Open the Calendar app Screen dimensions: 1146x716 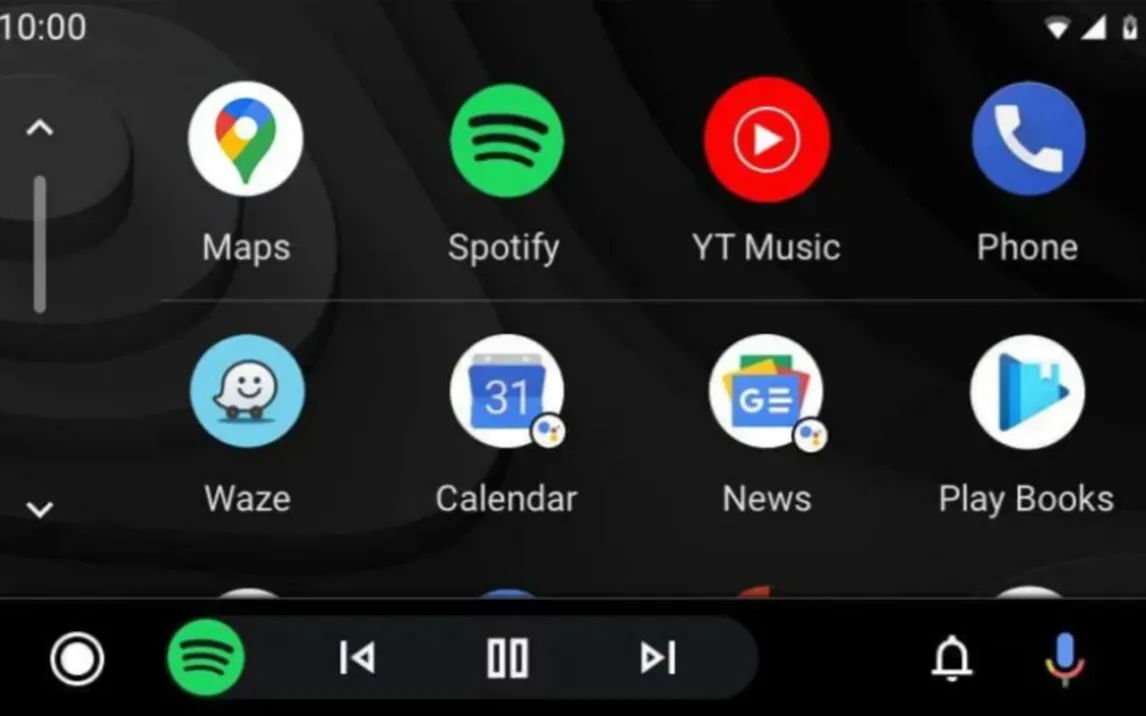[x=506, y=391]
